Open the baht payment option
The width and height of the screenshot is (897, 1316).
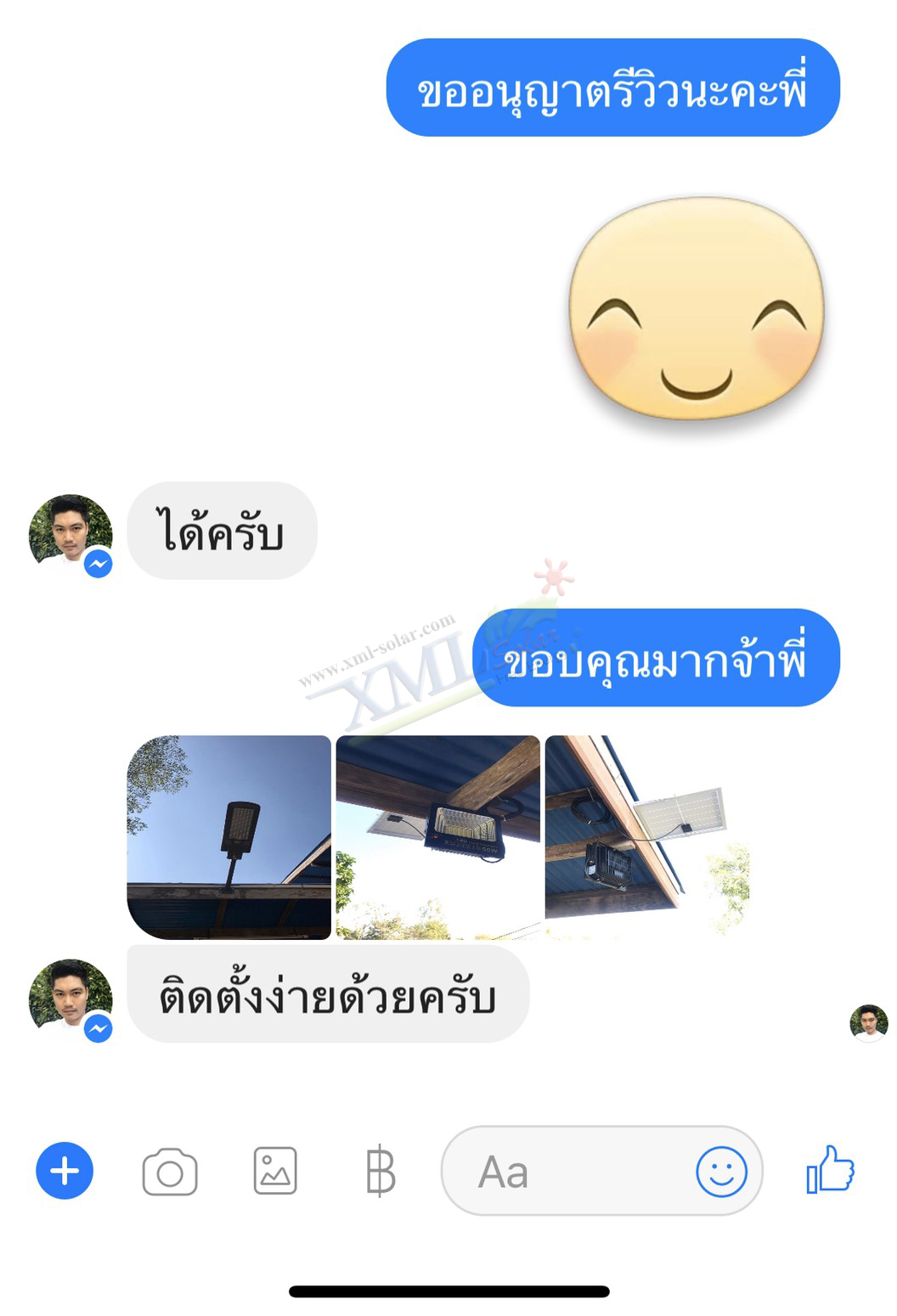click(x=380, y=1172)
